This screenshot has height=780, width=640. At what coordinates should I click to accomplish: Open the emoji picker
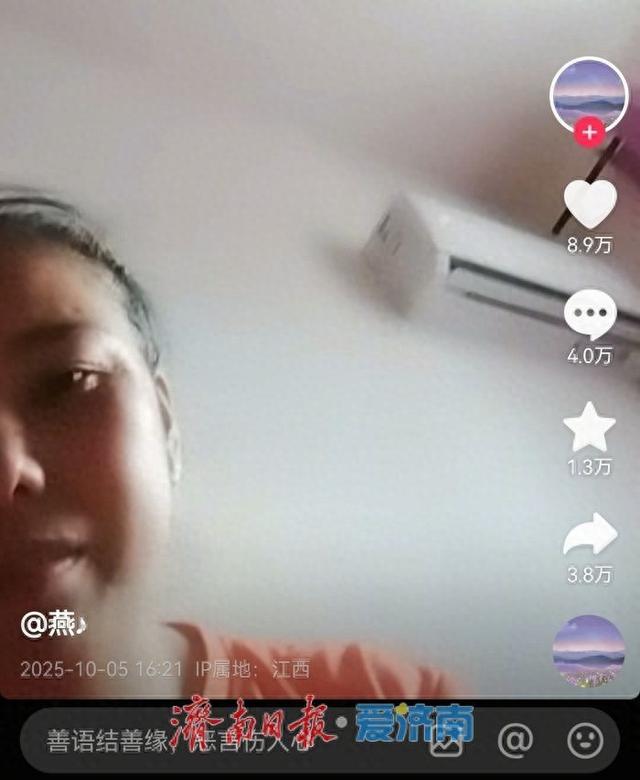(x=585, y=741)
